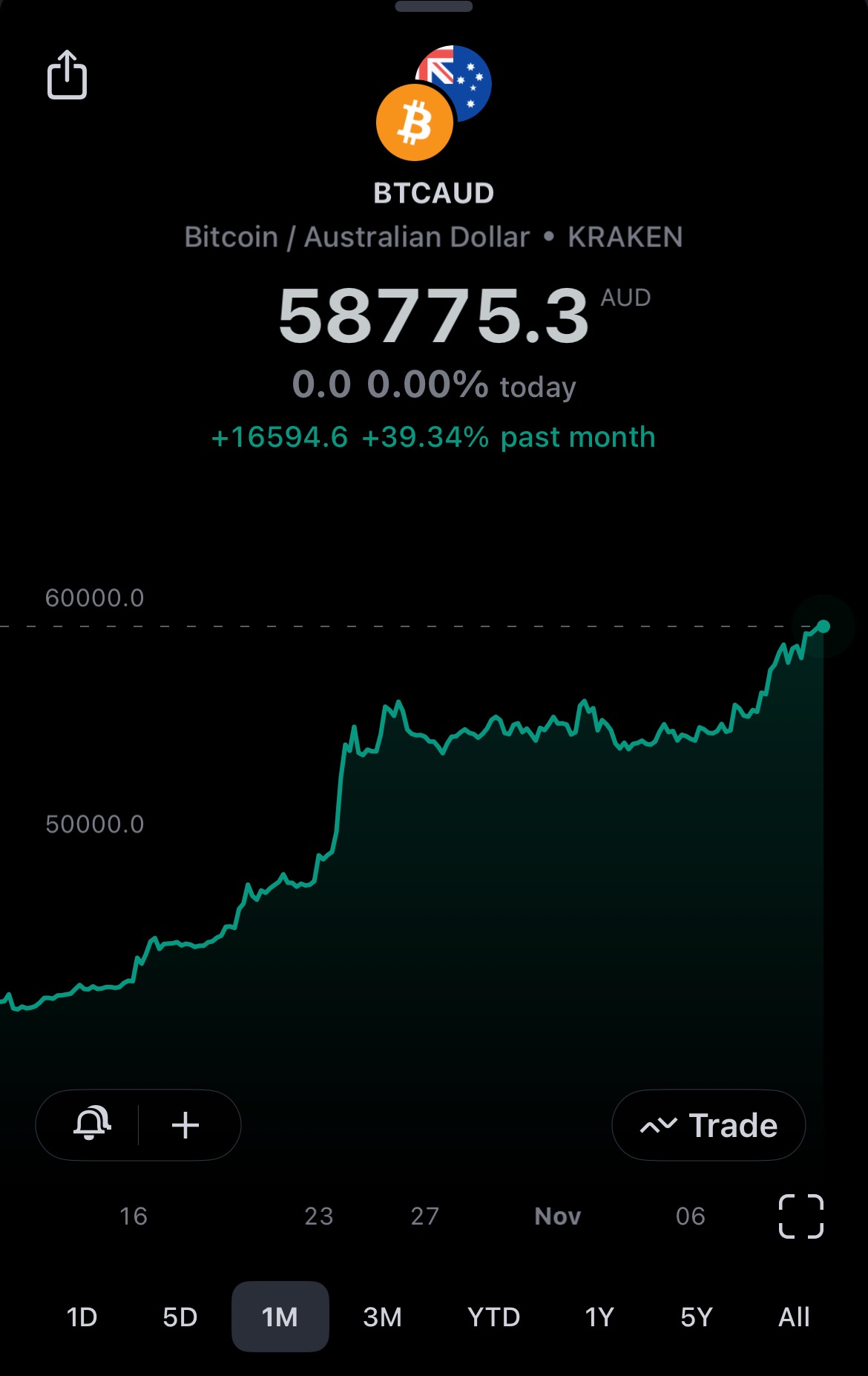Share the BTCAUD chart

(67, 75)
